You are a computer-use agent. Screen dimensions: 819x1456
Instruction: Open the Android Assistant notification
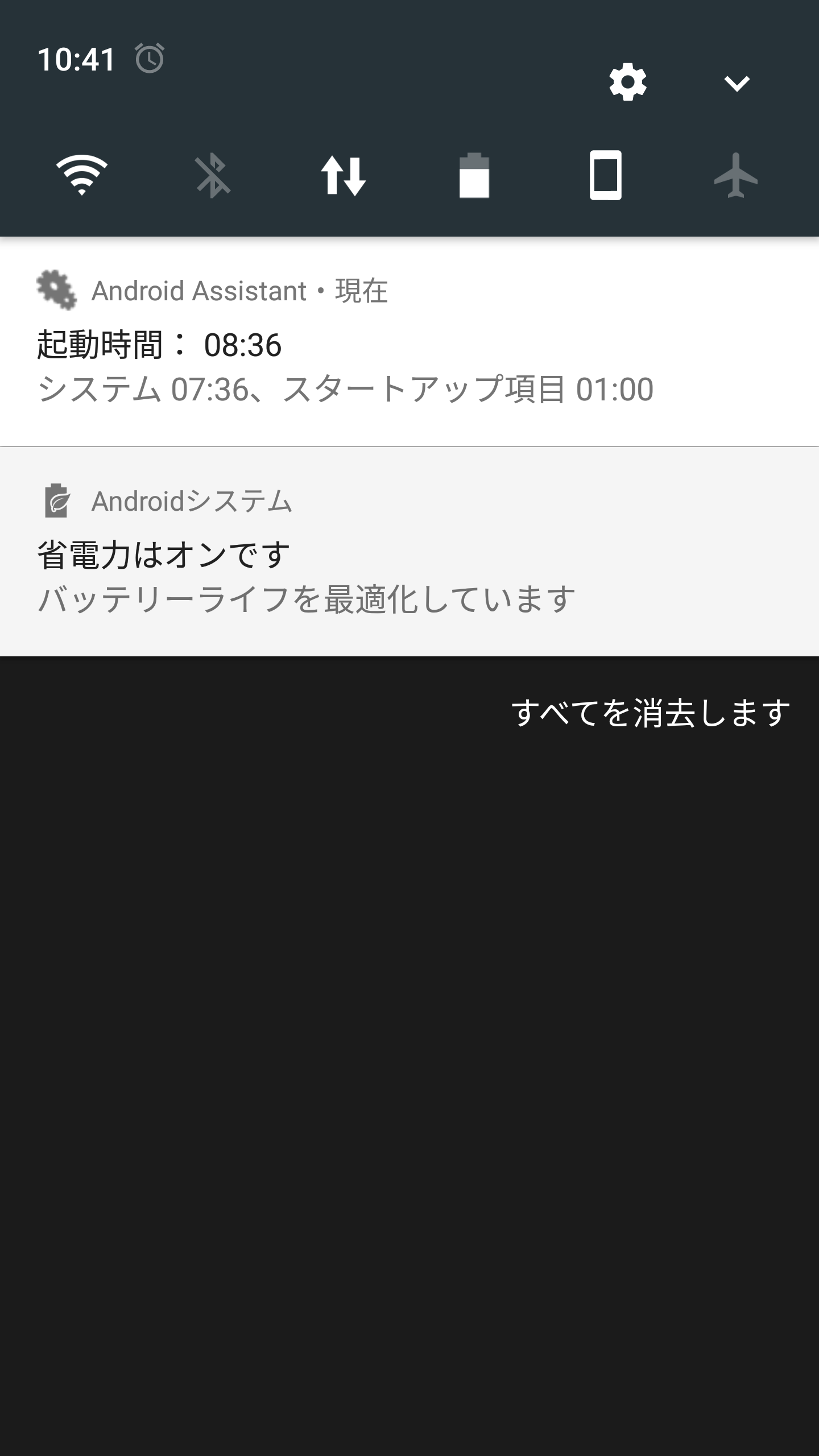coord(409,341)
